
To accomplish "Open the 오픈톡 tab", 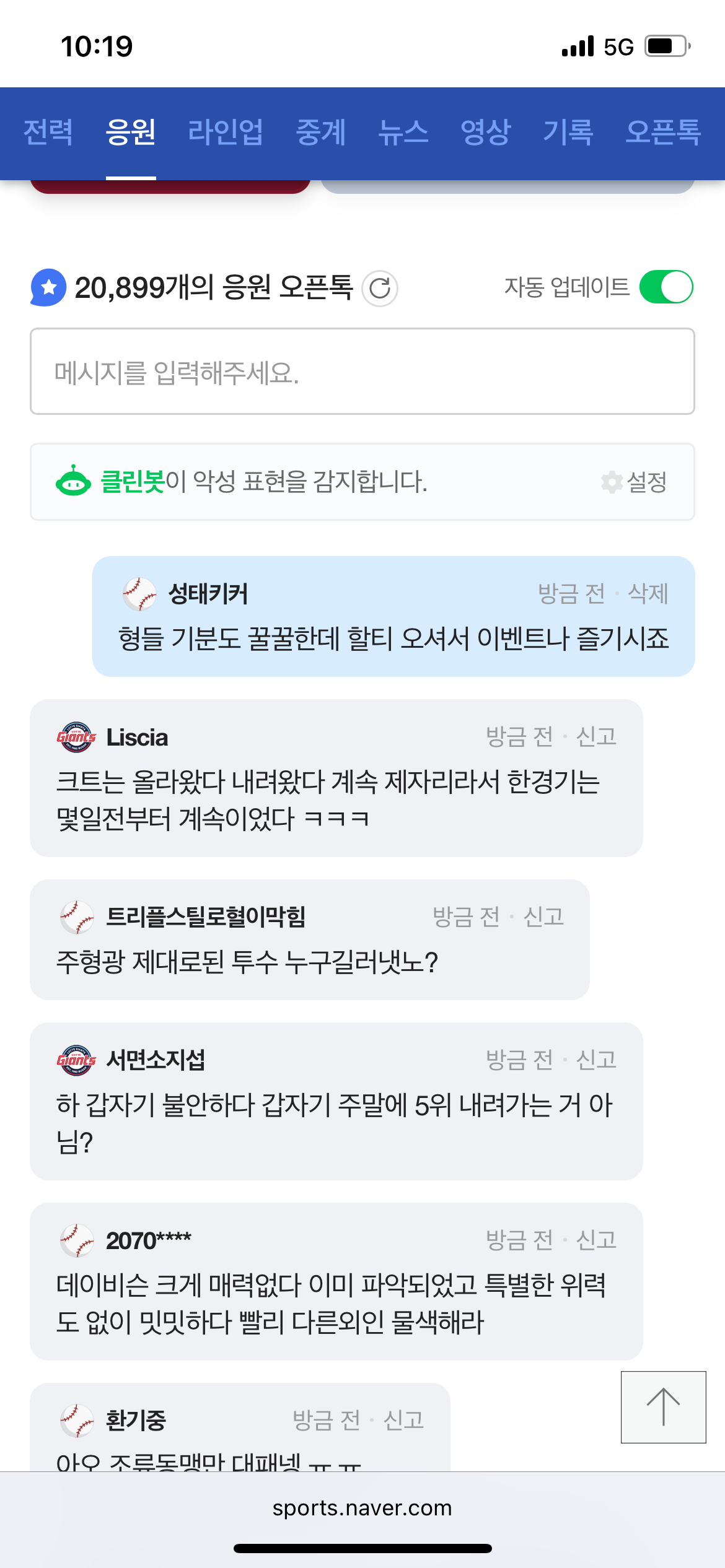I will [x=663, y=133].
